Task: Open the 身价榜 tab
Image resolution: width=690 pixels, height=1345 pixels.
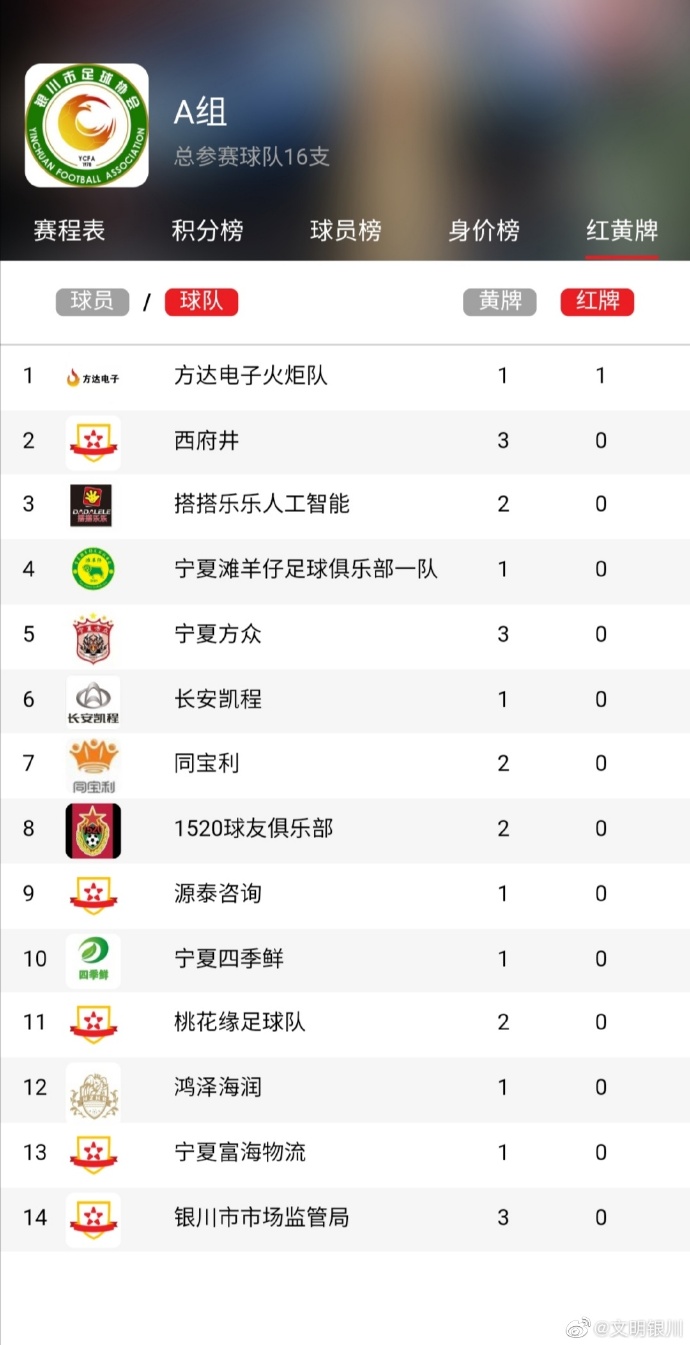Action: pos(483,230)
